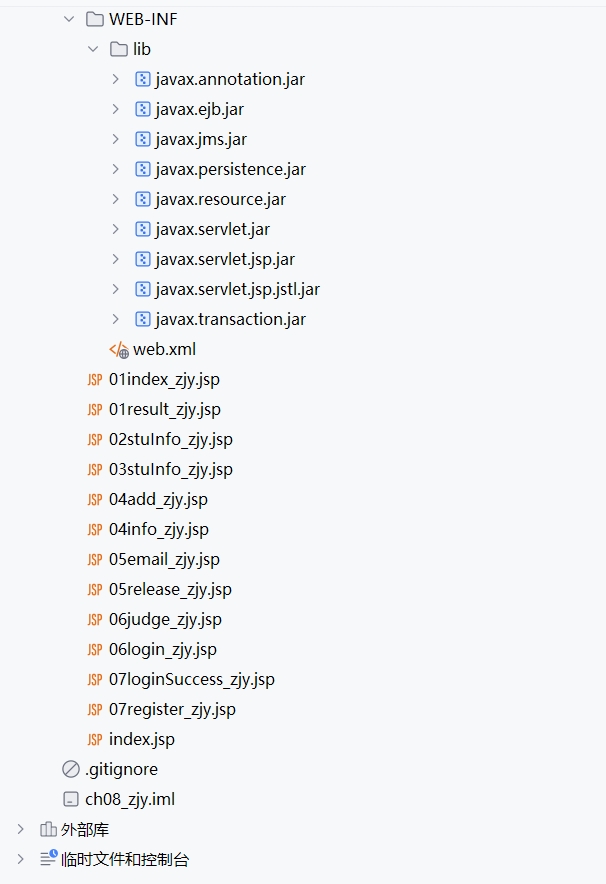Collapse the lib folder
606x884 pixels.
point(93,49)
